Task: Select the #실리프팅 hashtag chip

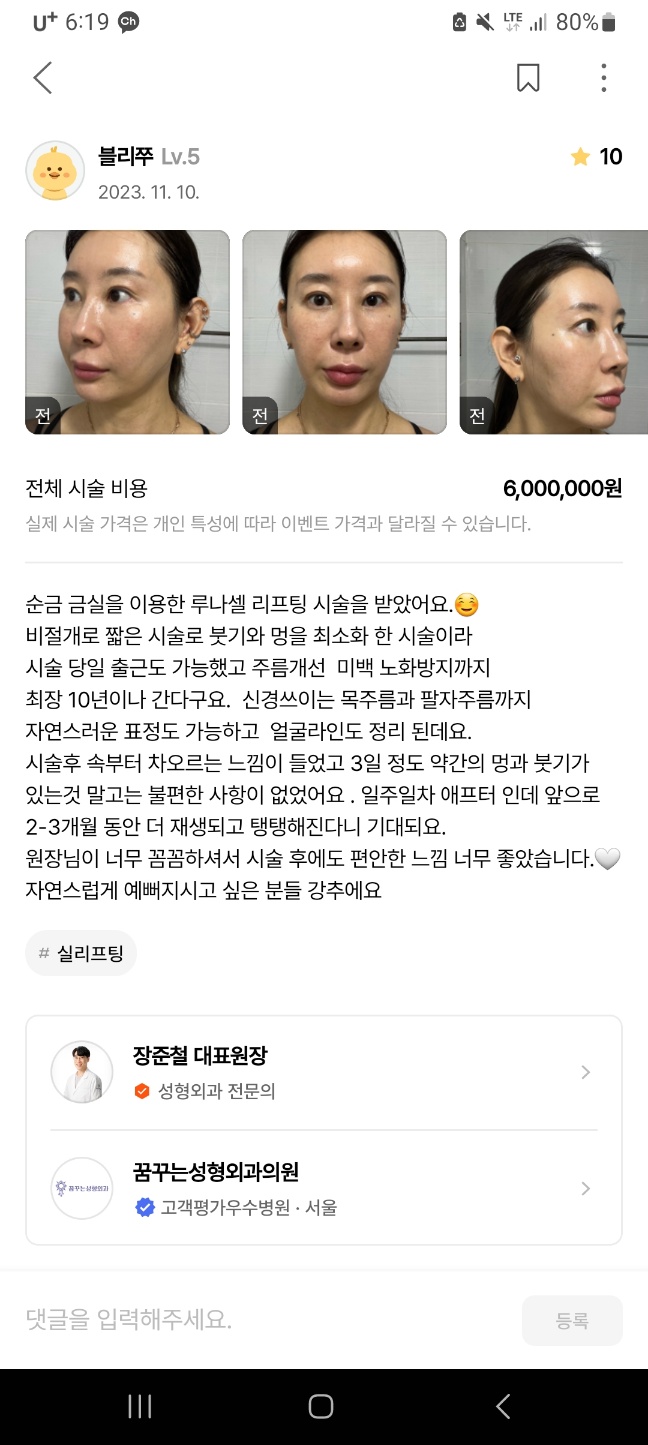Action: tap(81, 953)
